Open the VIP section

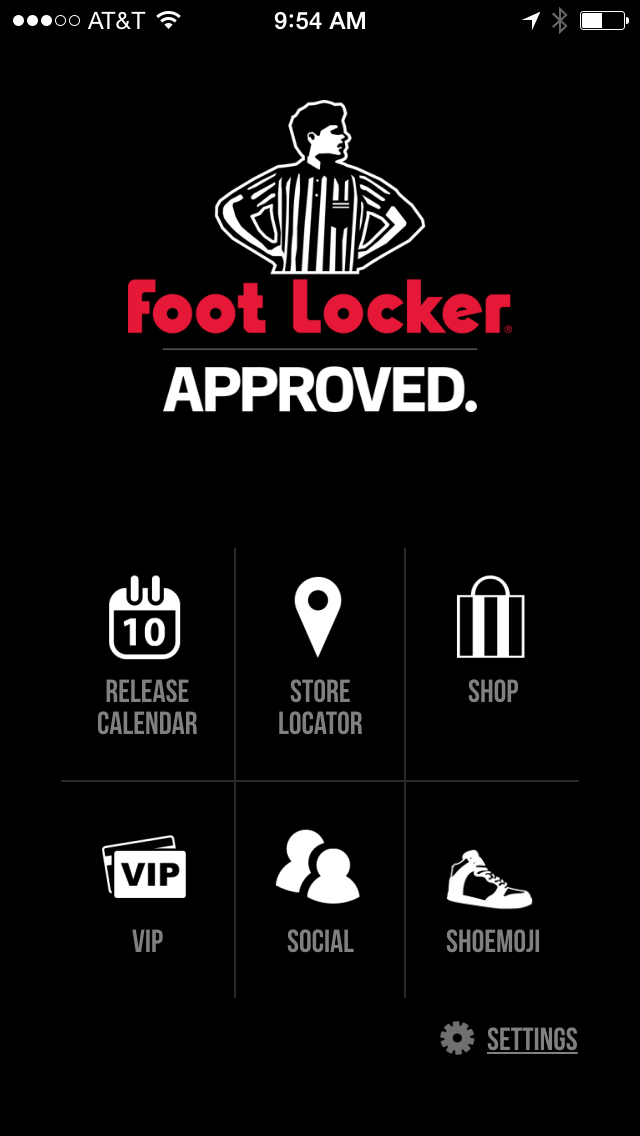pos(146,892)
